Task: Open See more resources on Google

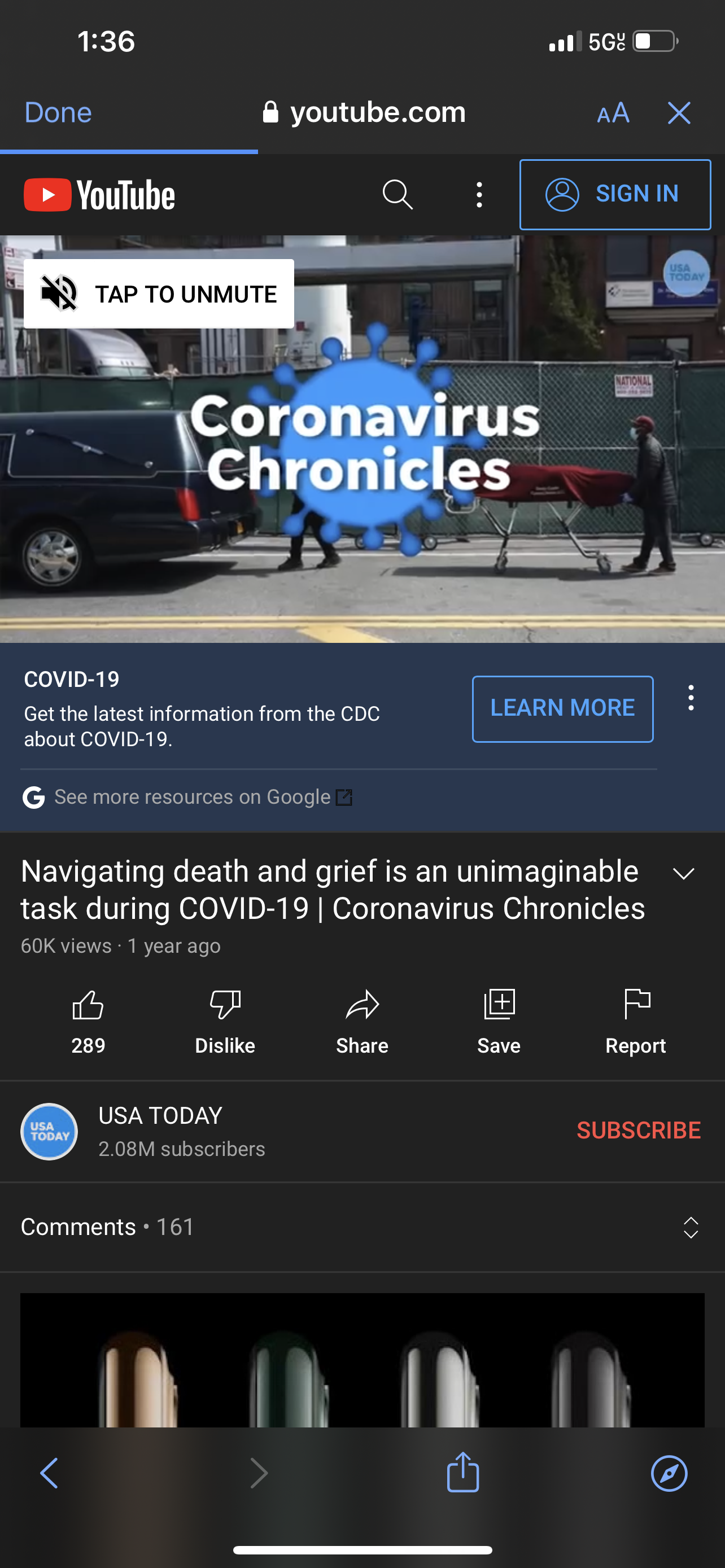Action: click(x=187, y=797)
